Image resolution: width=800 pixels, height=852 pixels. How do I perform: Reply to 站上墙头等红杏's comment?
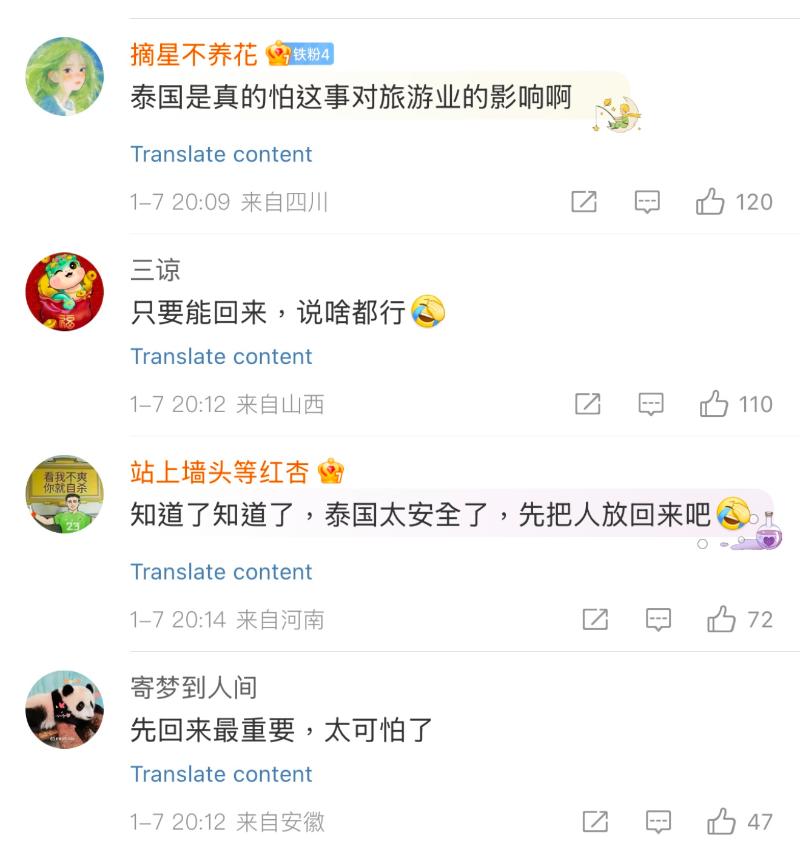(658, 620)
